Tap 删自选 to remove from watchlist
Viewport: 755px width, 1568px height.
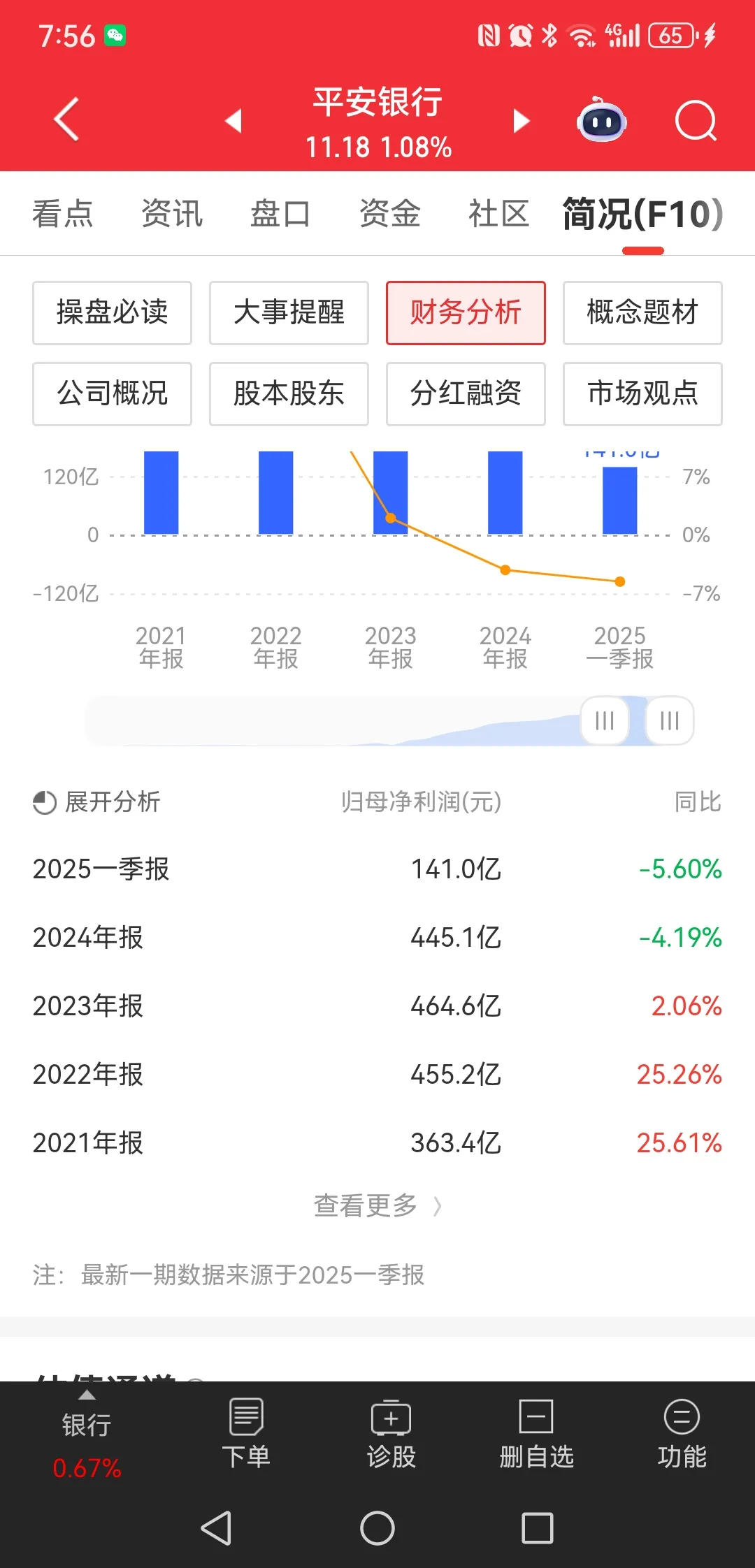coord(535,1432)
